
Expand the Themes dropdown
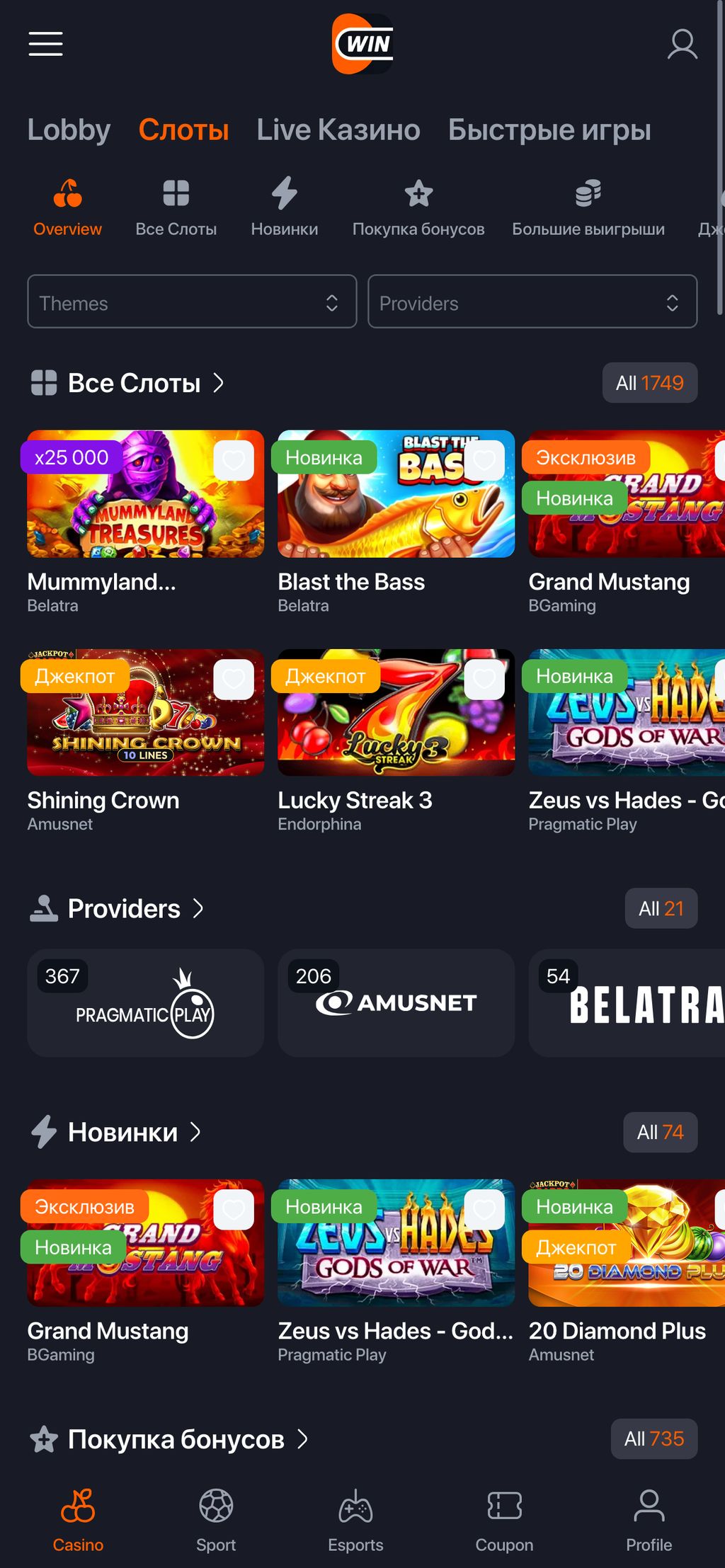(192, 302)
